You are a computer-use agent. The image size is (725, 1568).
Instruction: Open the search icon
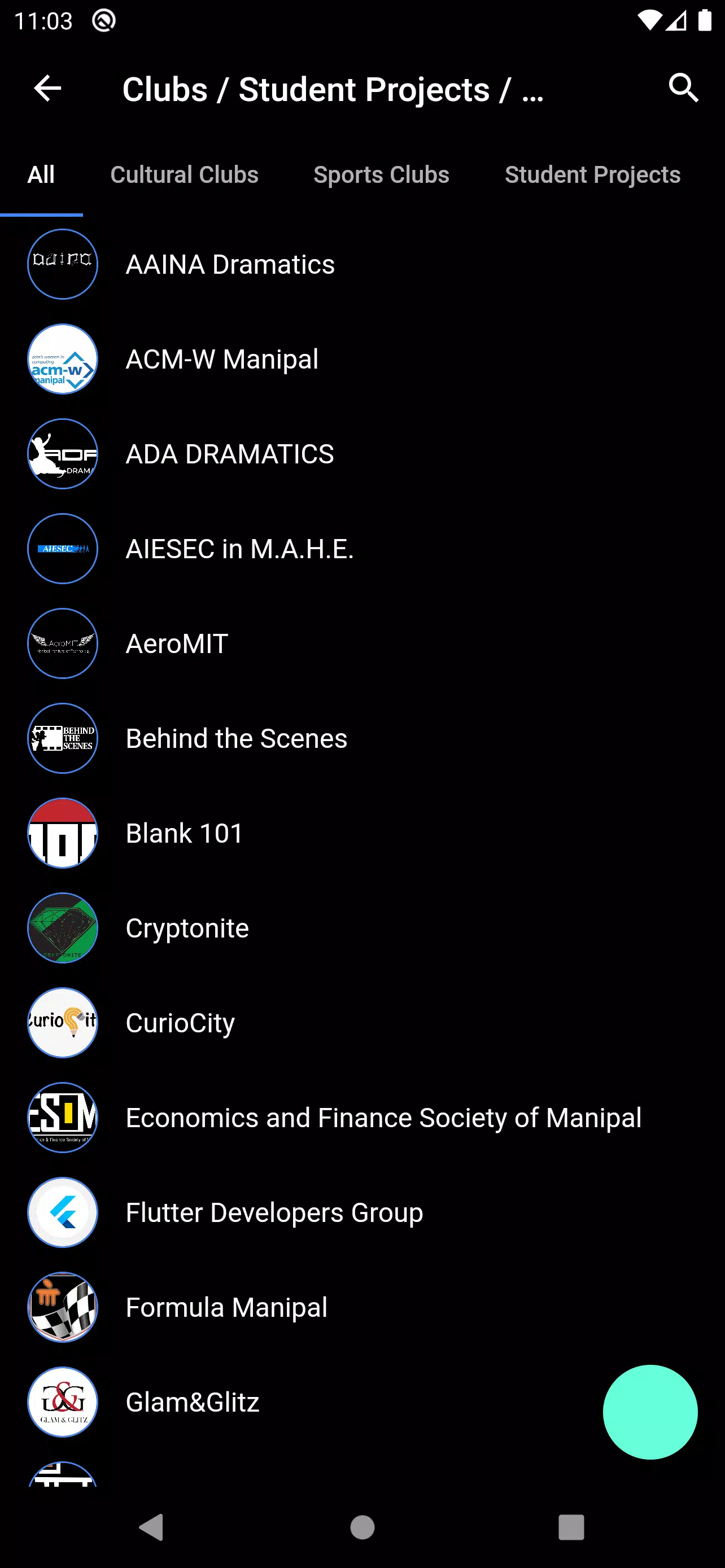coord(683,88)
